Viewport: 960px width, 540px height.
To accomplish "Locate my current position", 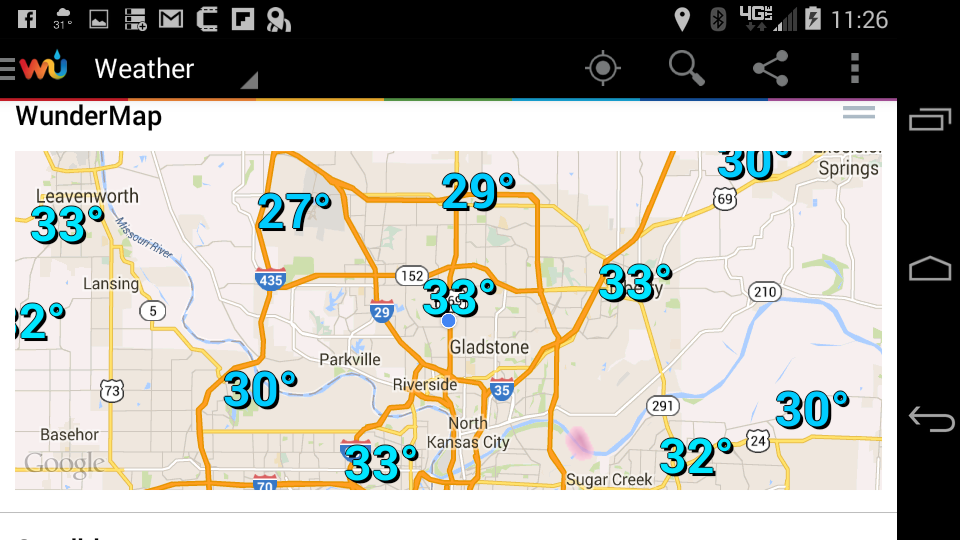I will (602, 68).
